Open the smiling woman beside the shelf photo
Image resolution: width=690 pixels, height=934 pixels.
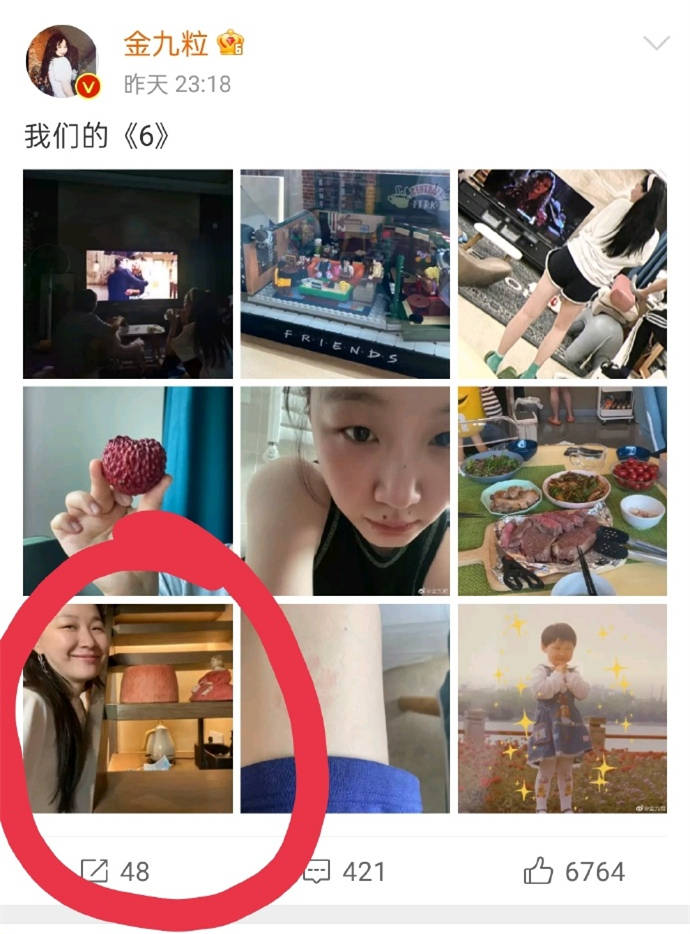coord(128,708)
